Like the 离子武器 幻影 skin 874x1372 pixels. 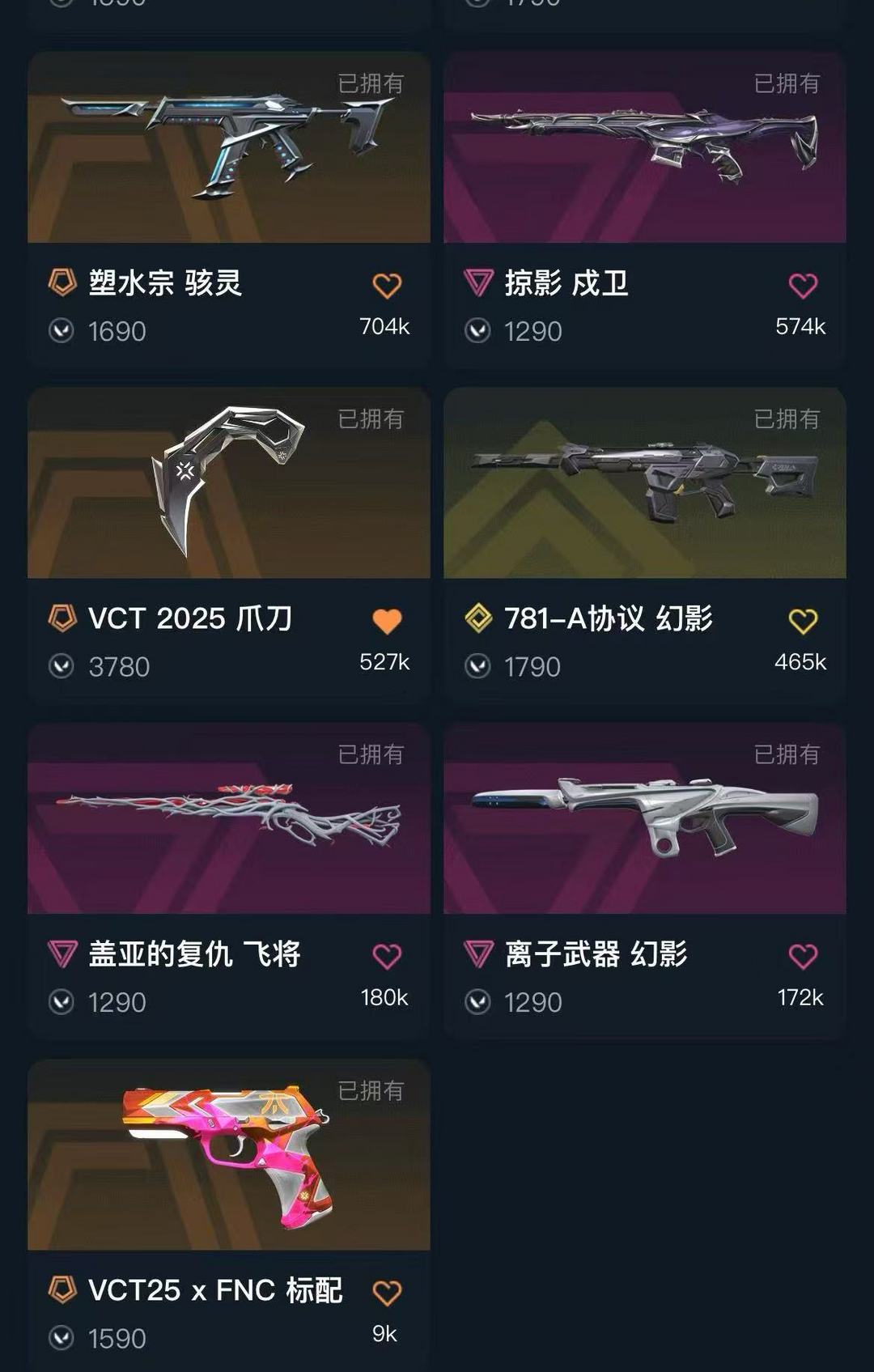pos(803,957)
